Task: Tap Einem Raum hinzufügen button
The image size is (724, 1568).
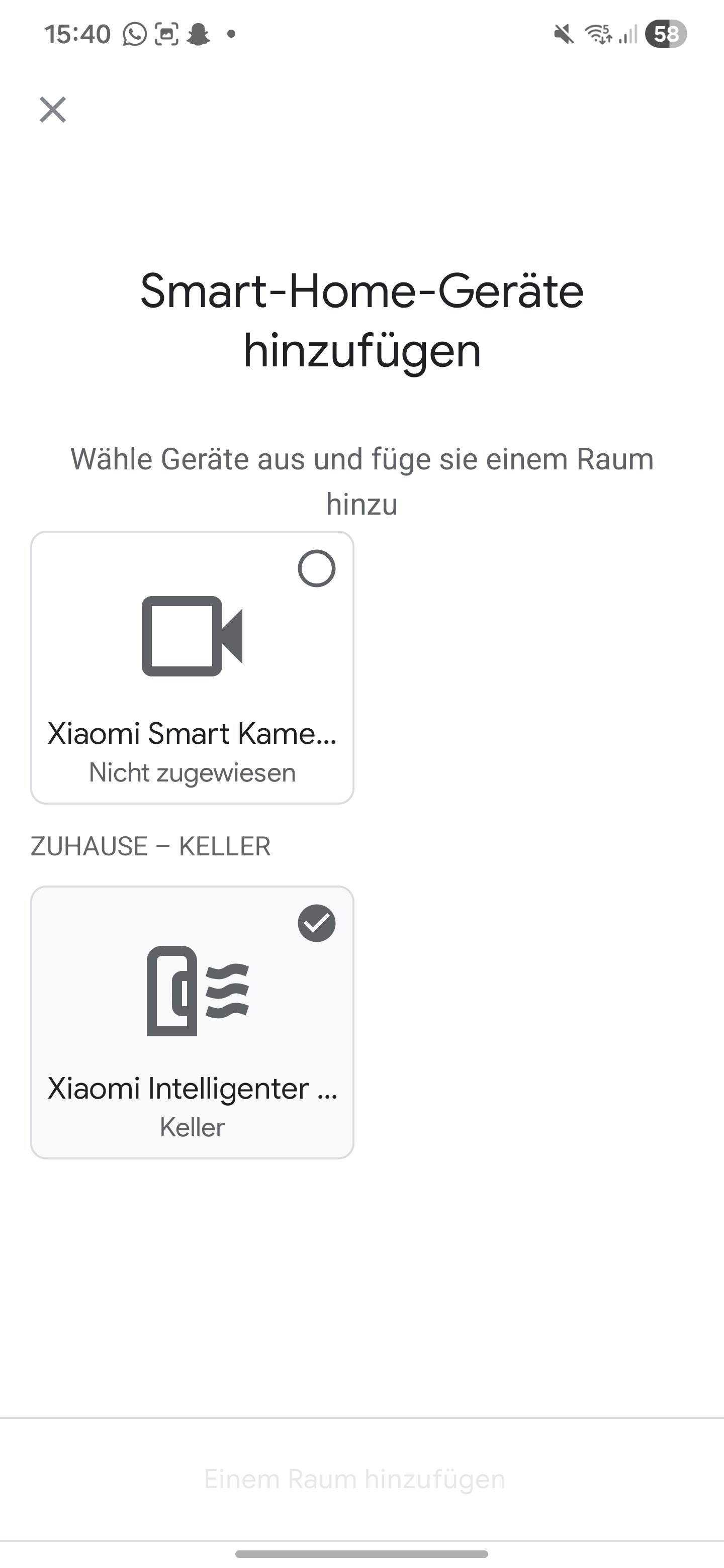Action: [x=354, y=1479]
